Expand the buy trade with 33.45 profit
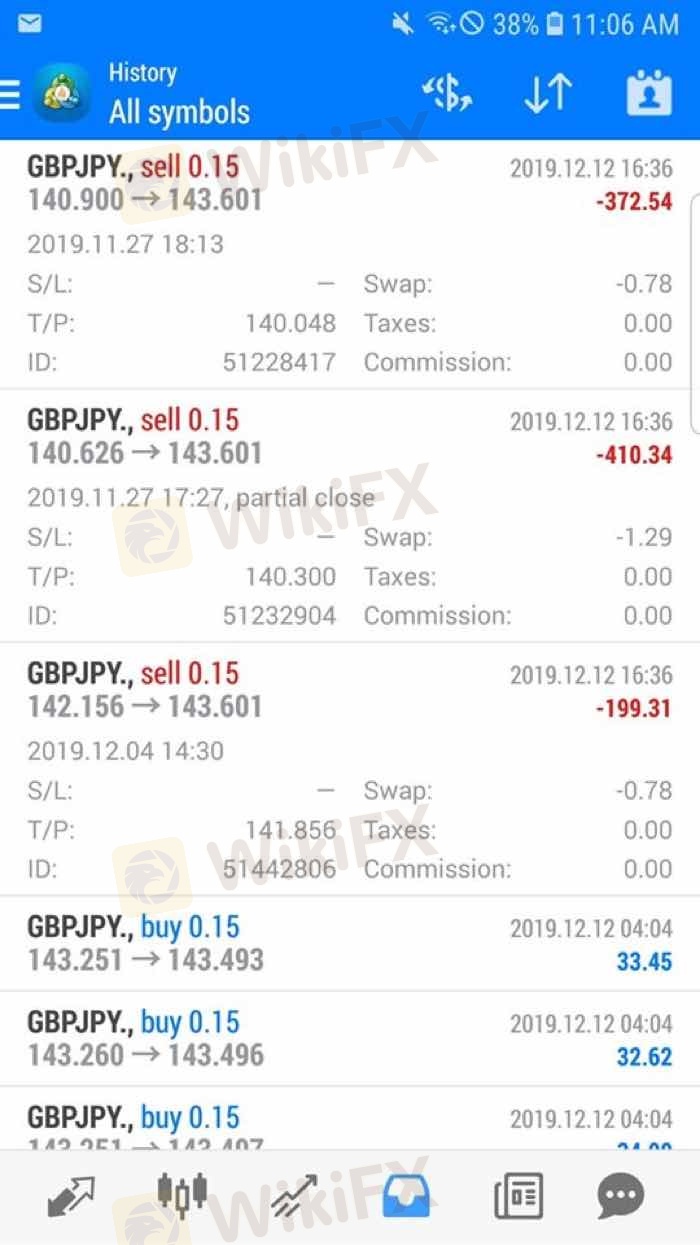This screenshot has height=1245, width=700. pos(350,944)
